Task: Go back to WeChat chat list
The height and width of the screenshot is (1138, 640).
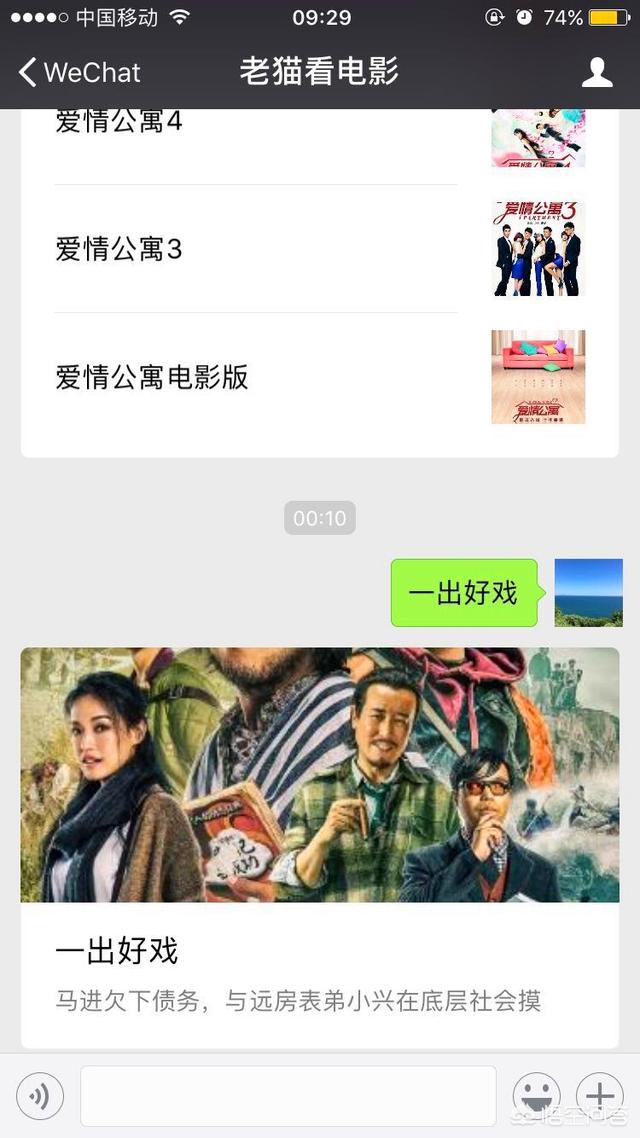Action: tap(78, 72)
